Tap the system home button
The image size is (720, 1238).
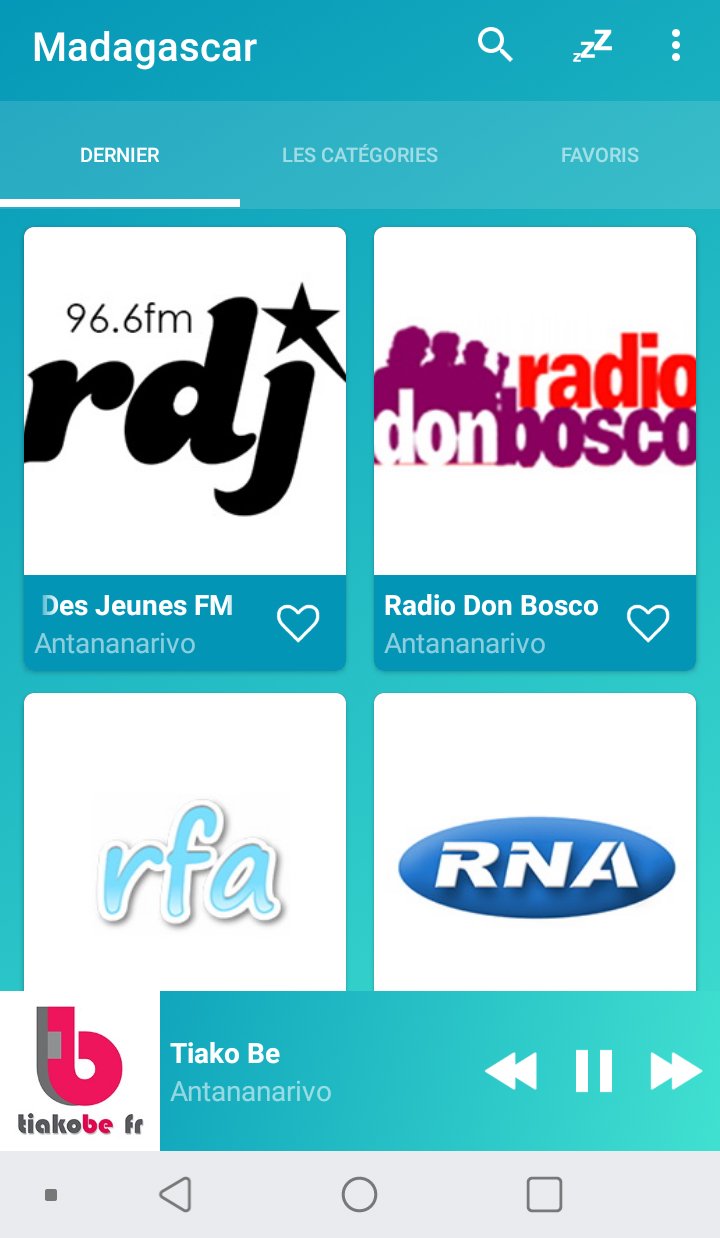(359, 1194)
